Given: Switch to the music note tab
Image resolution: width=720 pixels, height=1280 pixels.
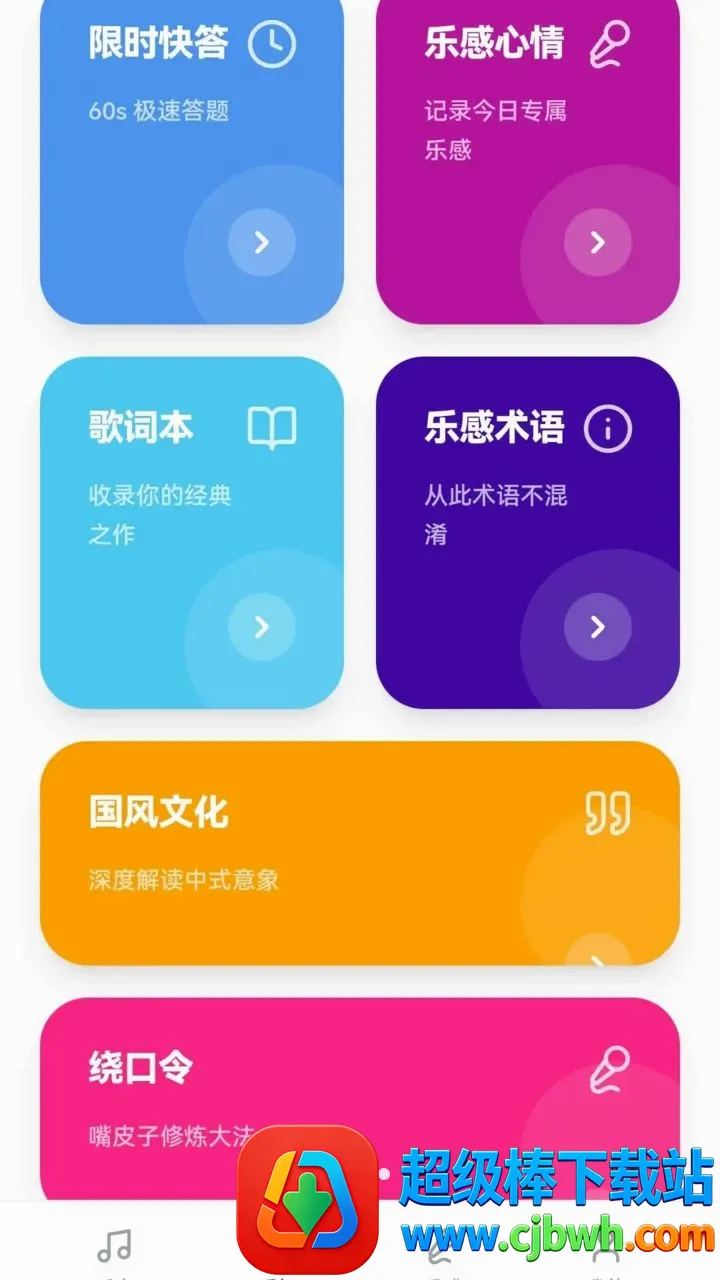Looking at the screenshot, I should click(114, 1247).
